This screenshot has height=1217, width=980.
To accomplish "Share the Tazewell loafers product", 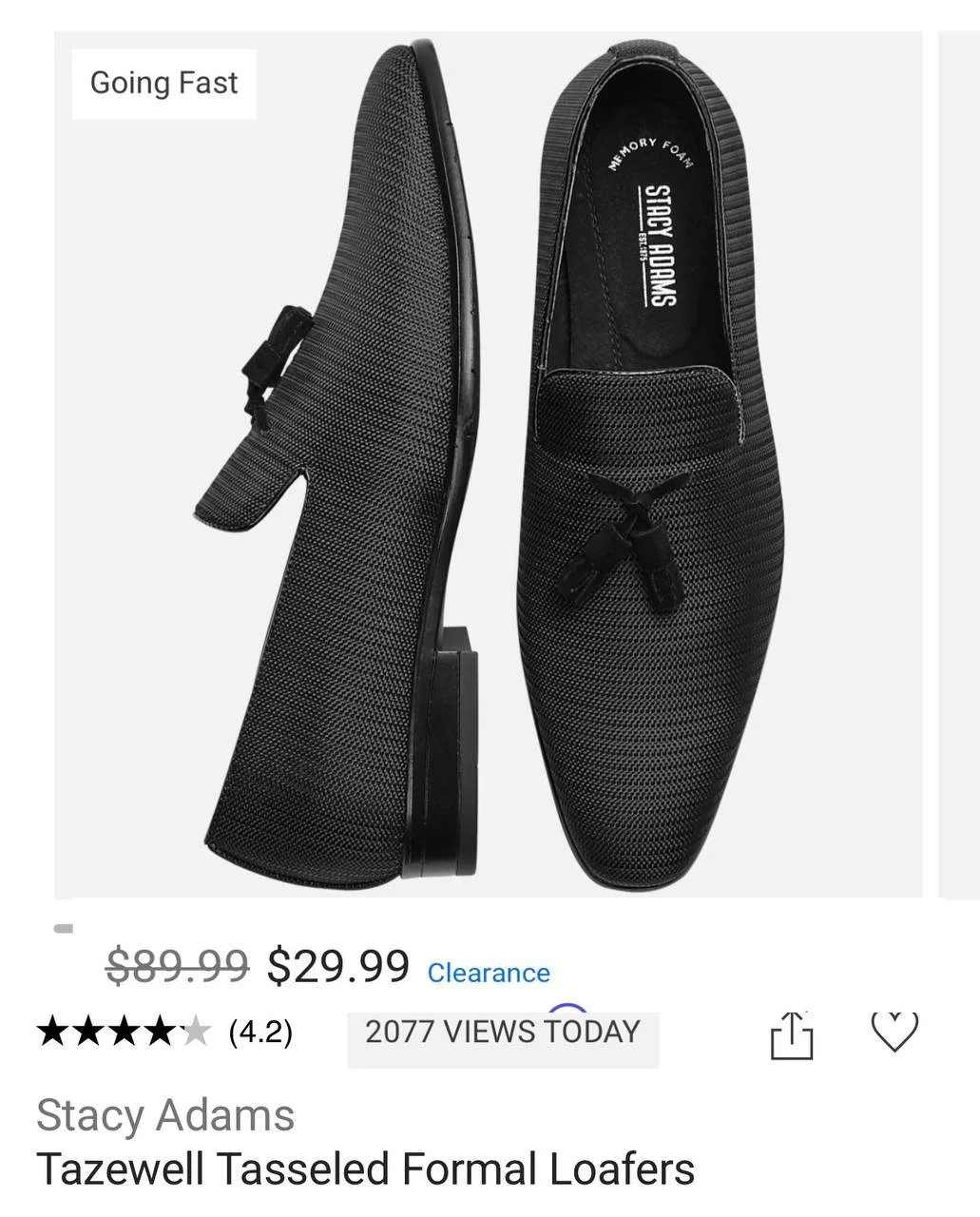I will 791,1033.
